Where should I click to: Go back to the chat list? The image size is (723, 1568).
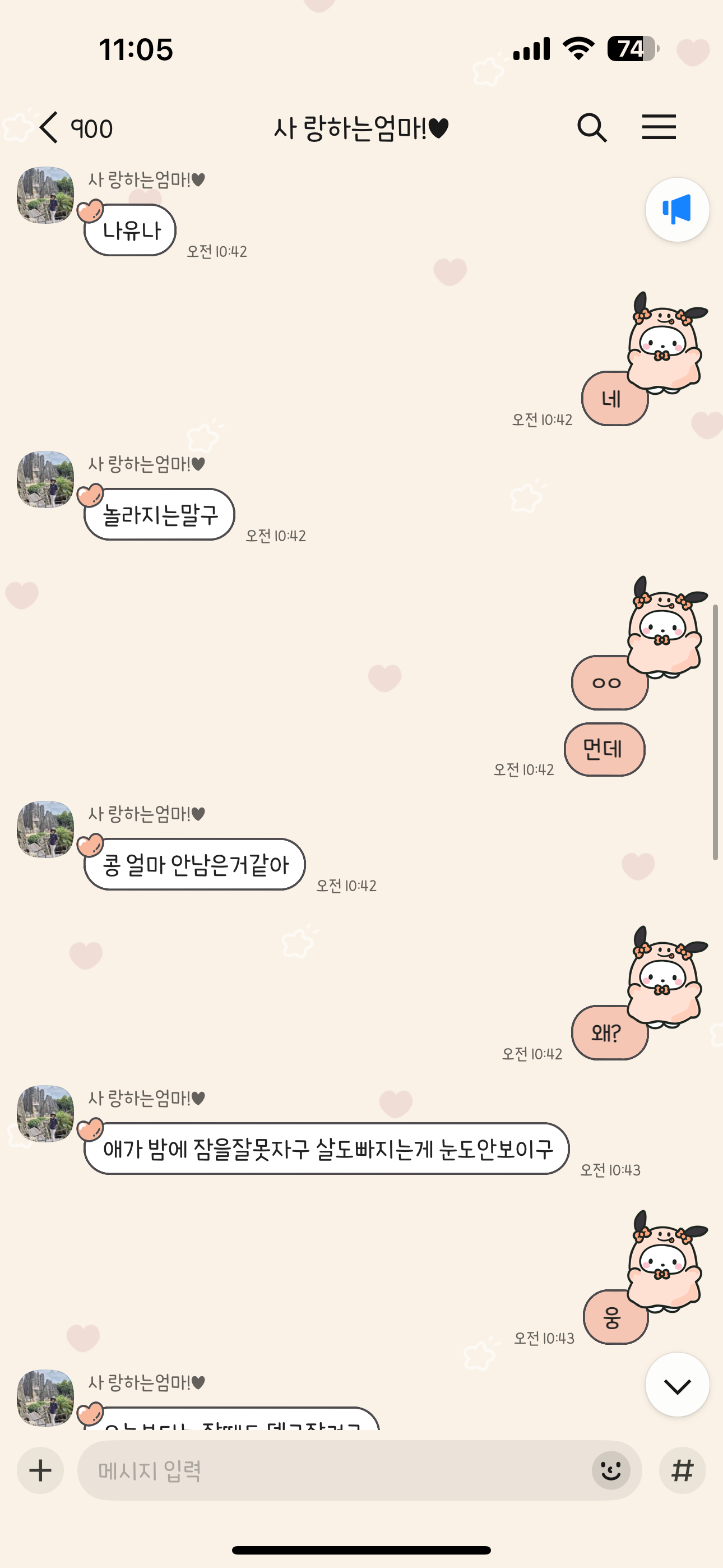click(x=50, y=128)
